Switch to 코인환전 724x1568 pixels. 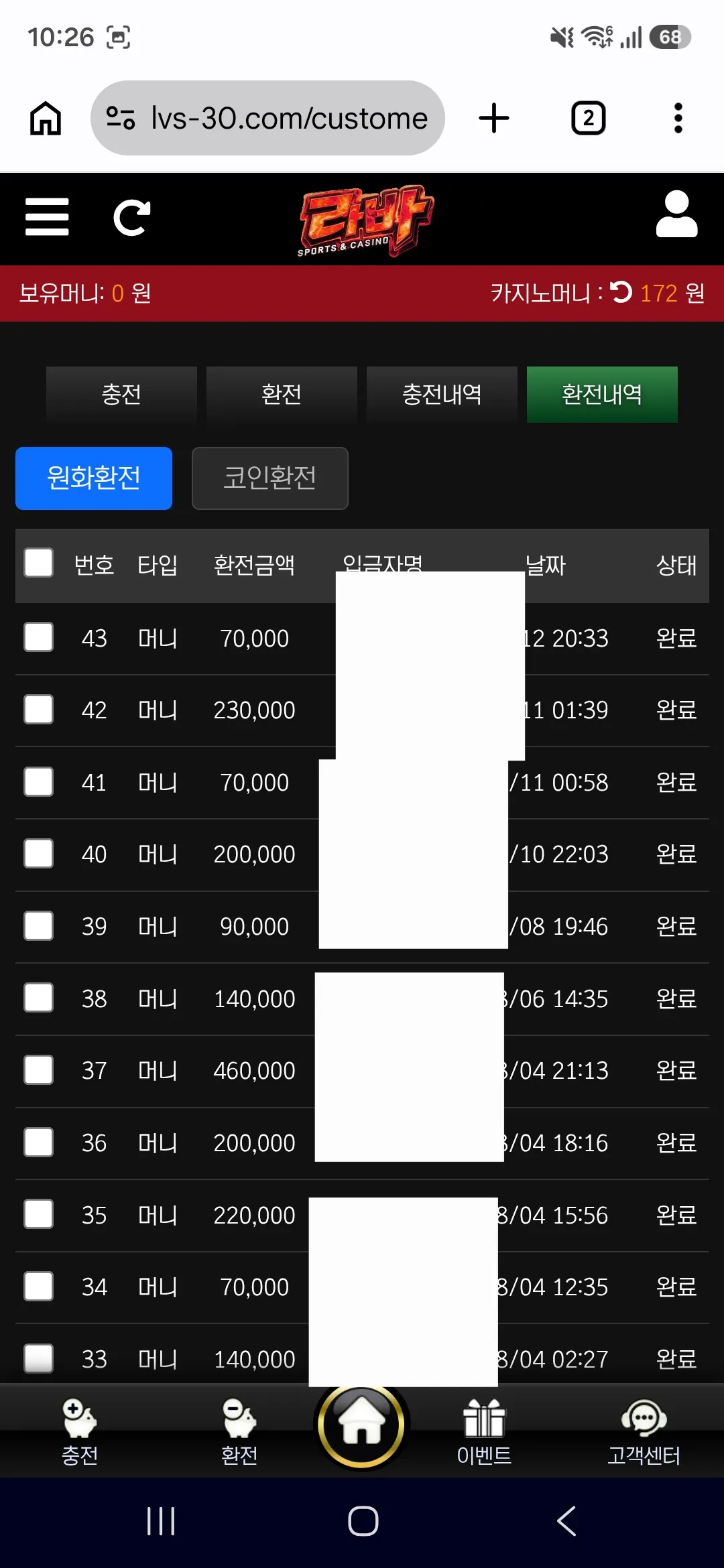(x=270, y=478)
